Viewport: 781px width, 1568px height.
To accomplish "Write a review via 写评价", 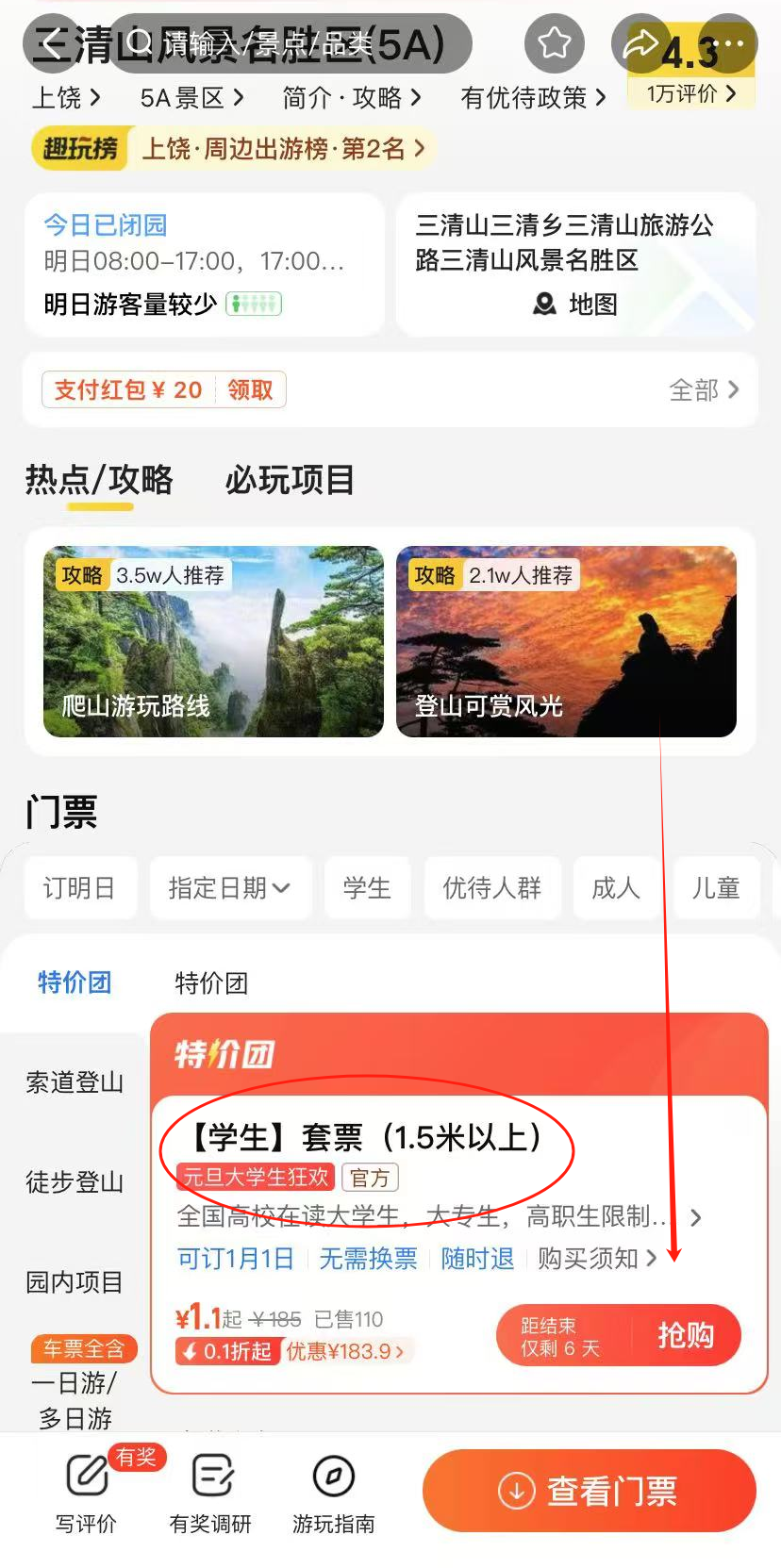I will pos(86,1490).
